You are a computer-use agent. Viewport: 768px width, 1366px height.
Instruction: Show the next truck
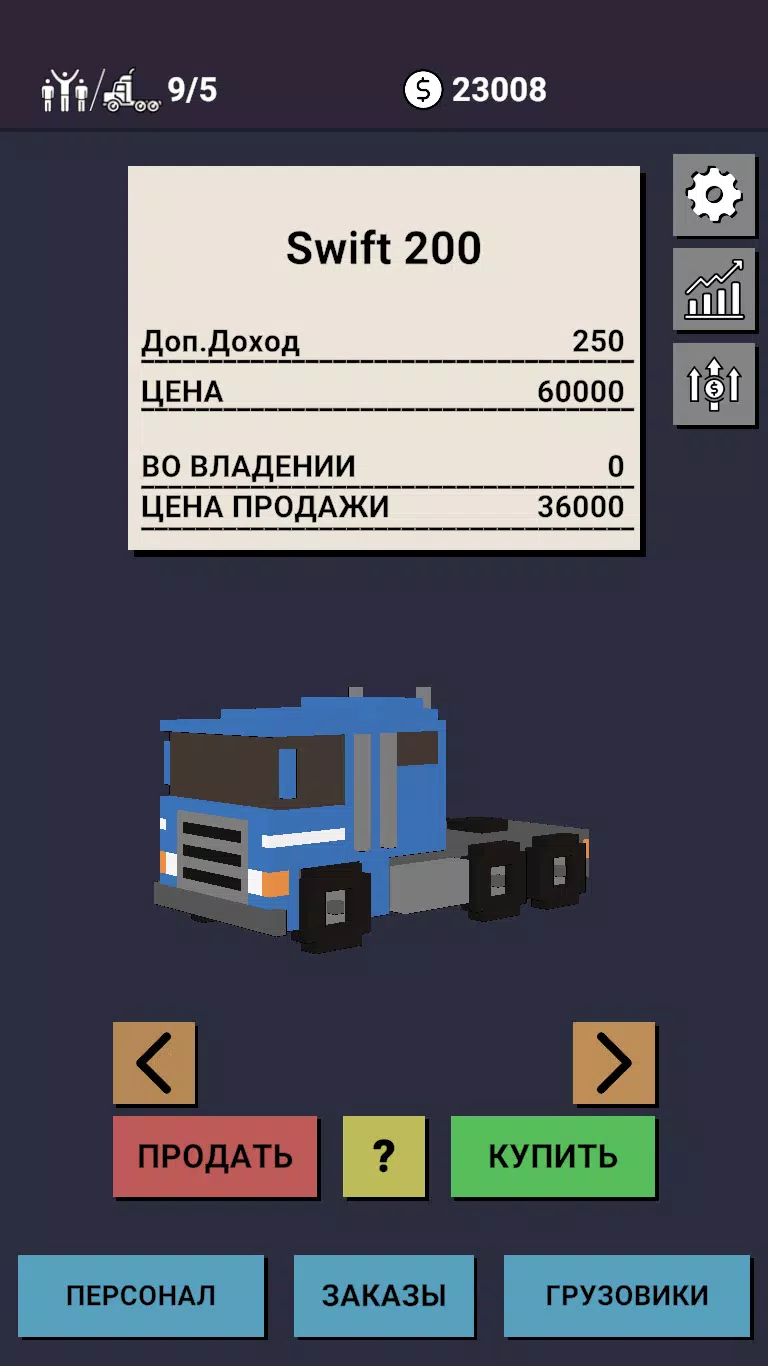coord(614,1063)
